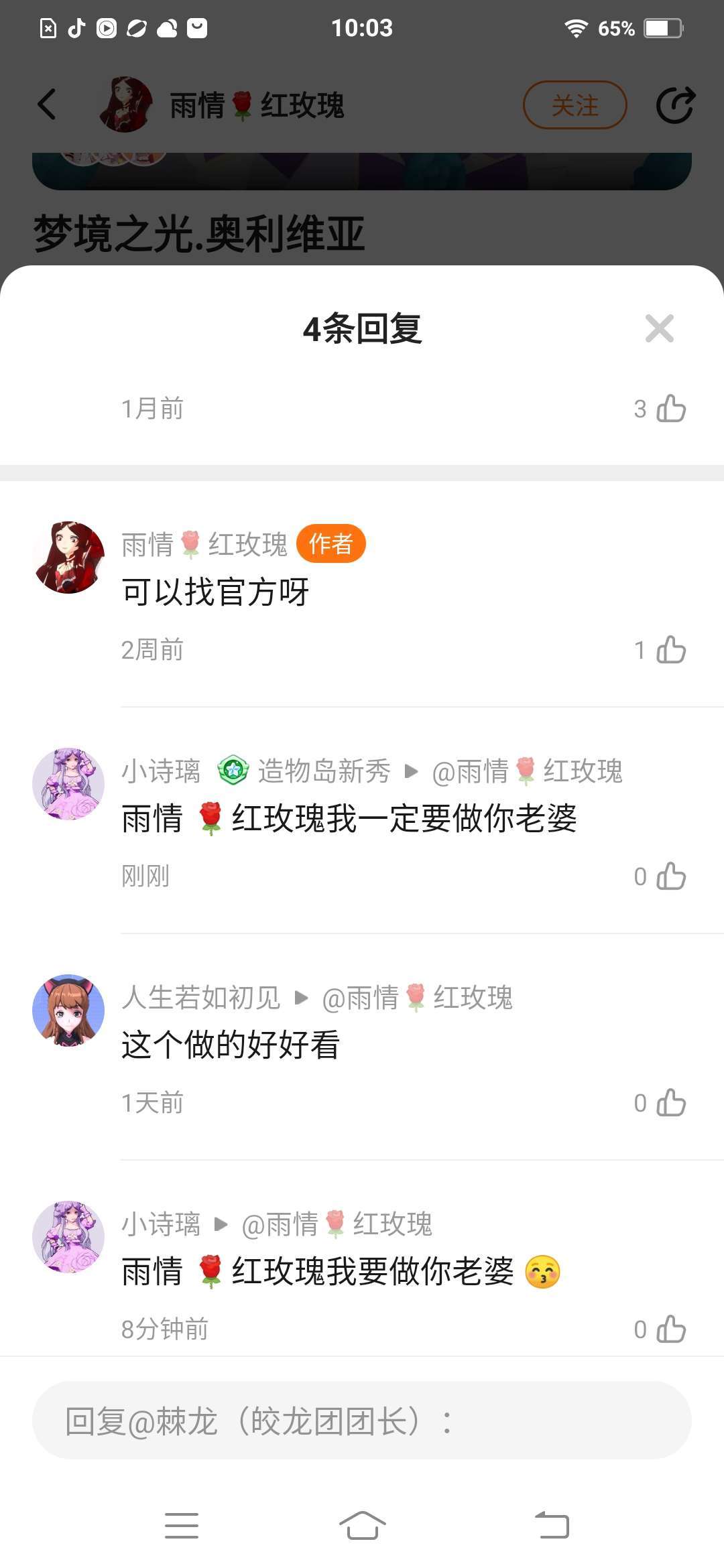Viewport: 724px width, 1568px height.
Task: Go back with the top-left arrow
Action: [x=47, y=105]
